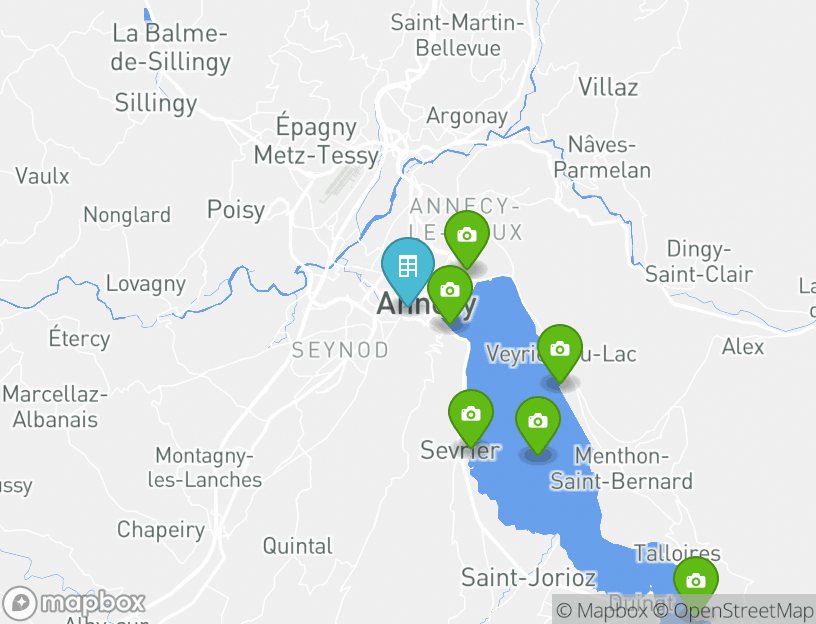
Task: Open the camera marker near Talloires
Action: pos(695,582)
